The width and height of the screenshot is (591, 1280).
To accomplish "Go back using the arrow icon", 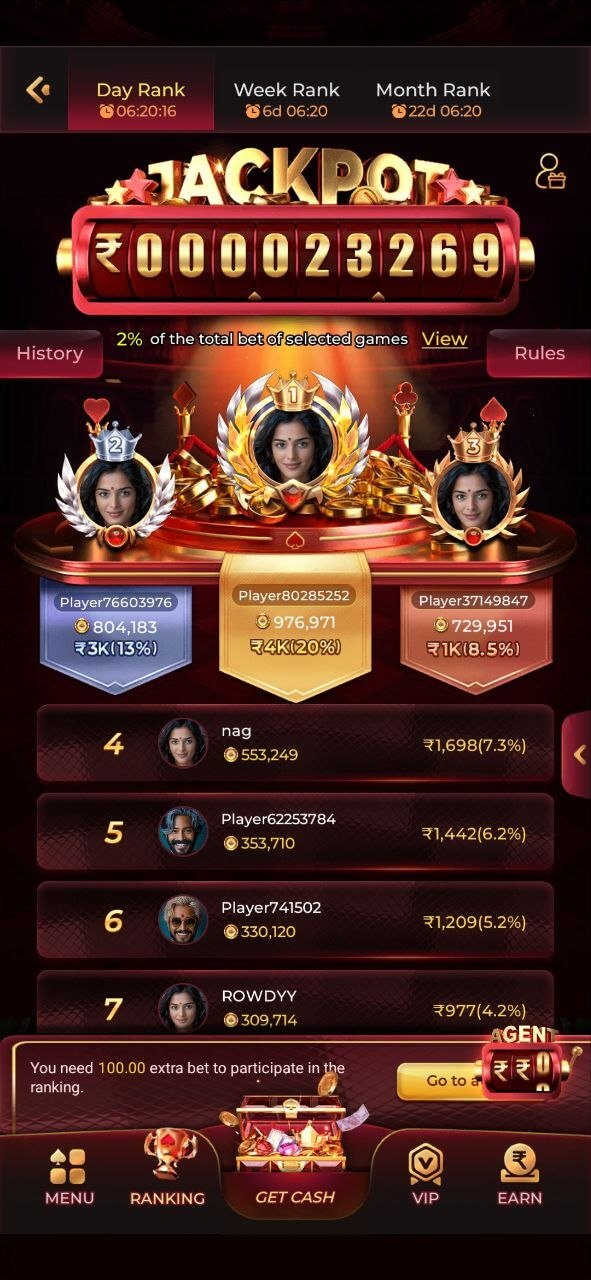I will [x=38, y=90].
